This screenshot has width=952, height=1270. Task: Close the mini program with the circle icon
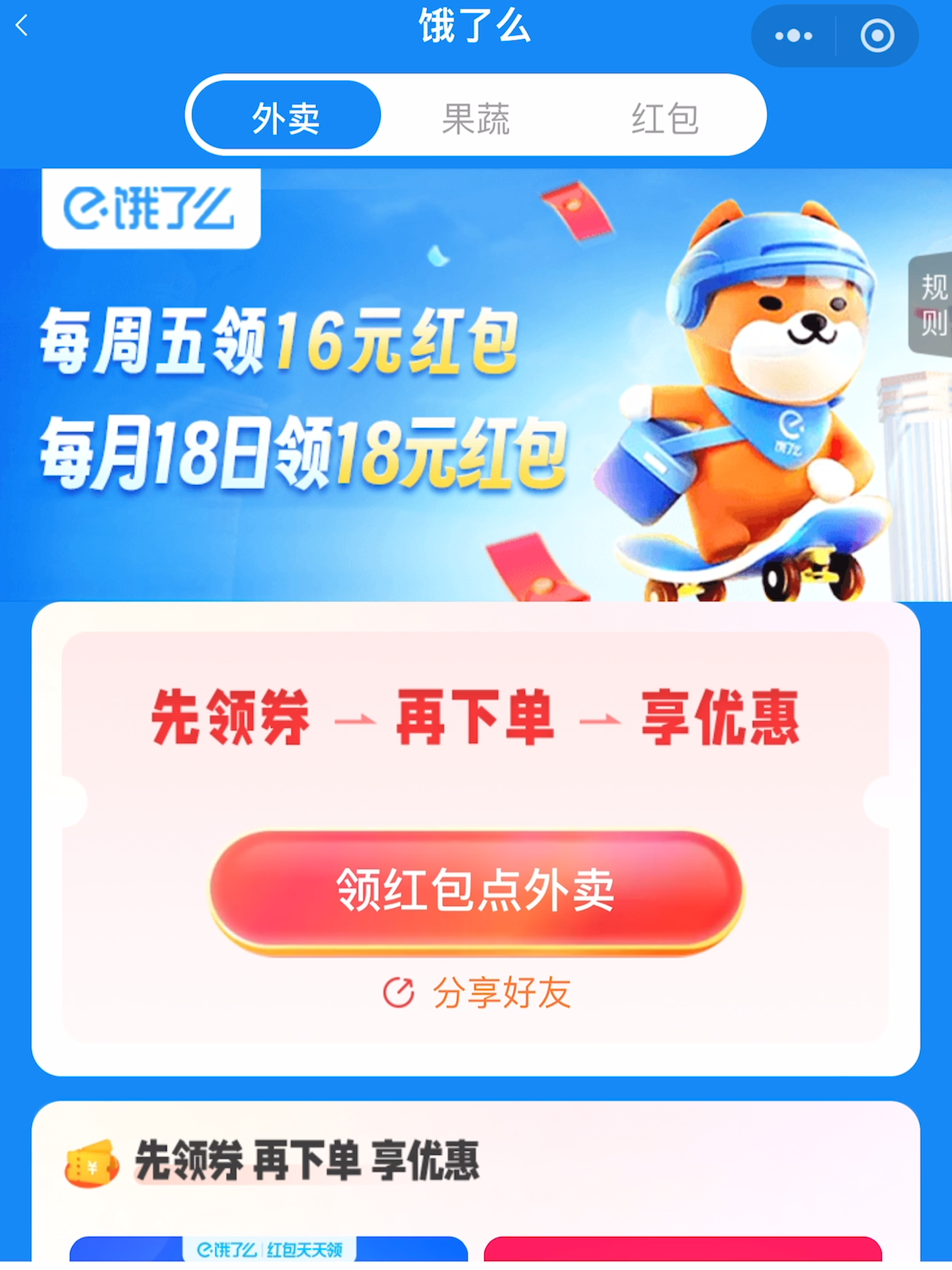pyautogui.click(x=877, y=36)
